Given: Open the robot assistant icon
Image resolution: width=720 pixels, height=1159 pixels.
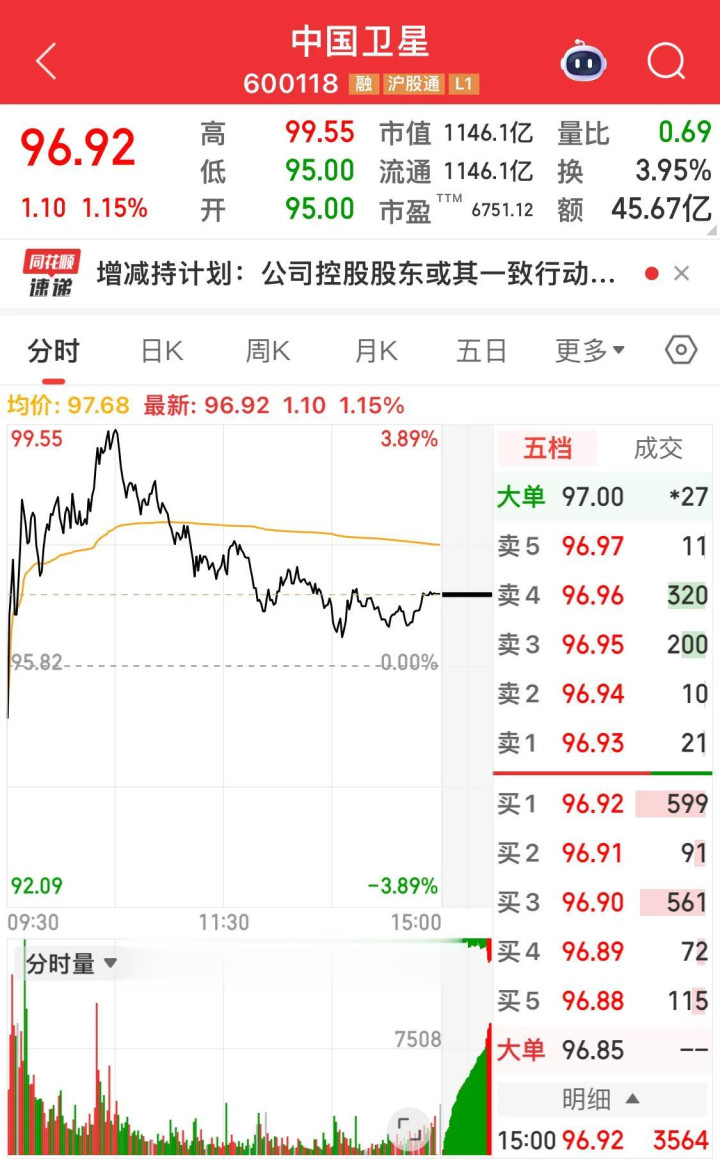Looking at the screenshot, I should click(583, 61).
